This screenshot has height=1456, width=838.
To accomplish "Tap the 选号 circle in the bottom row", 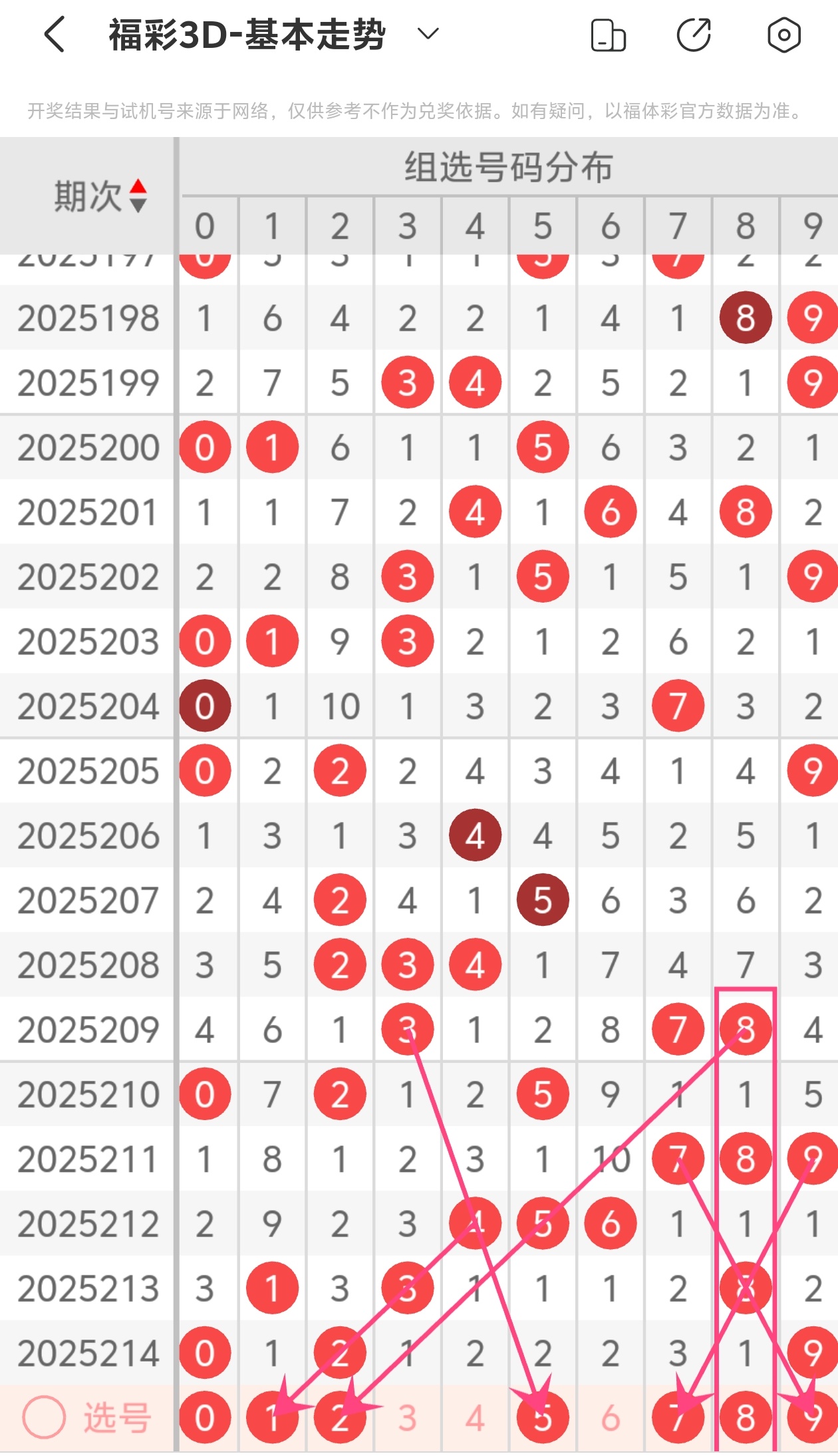I will coord(44,1417).
